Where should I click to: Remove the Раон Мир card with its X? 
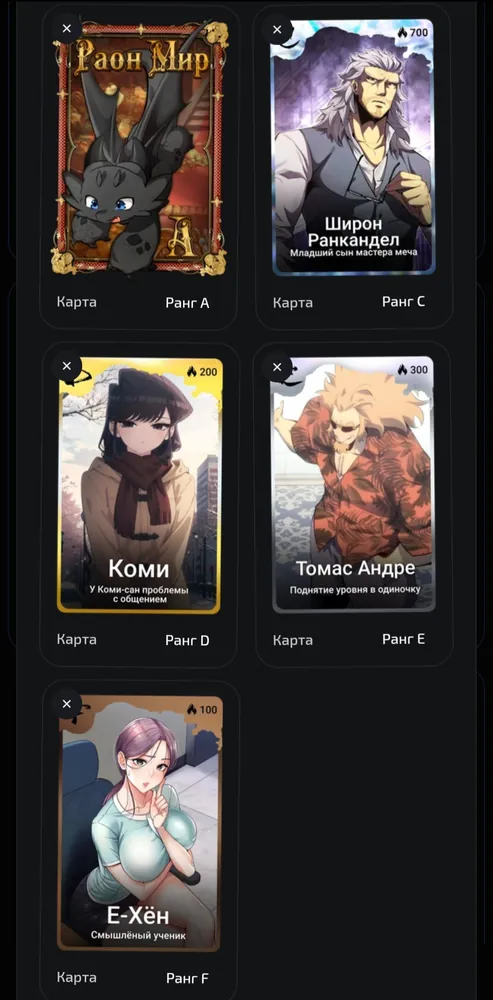[67, 29]
